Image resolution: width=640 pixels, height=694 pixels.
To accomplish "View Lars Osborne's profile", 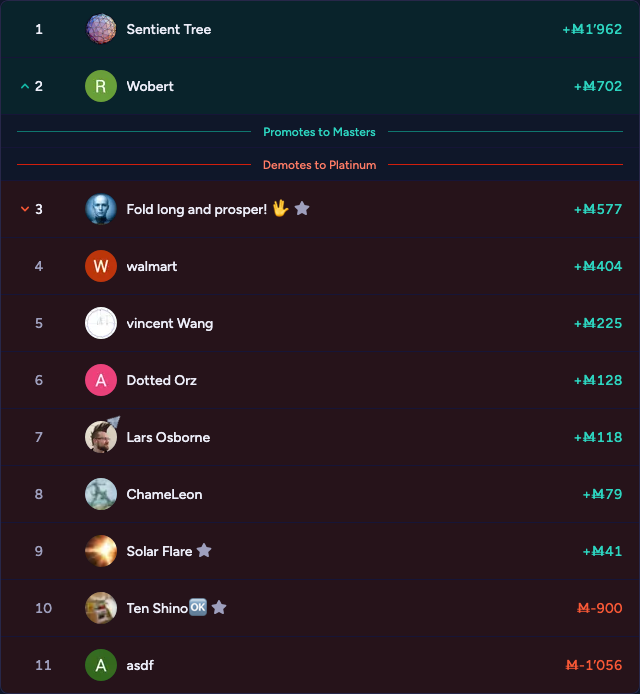I will point(168,437).
